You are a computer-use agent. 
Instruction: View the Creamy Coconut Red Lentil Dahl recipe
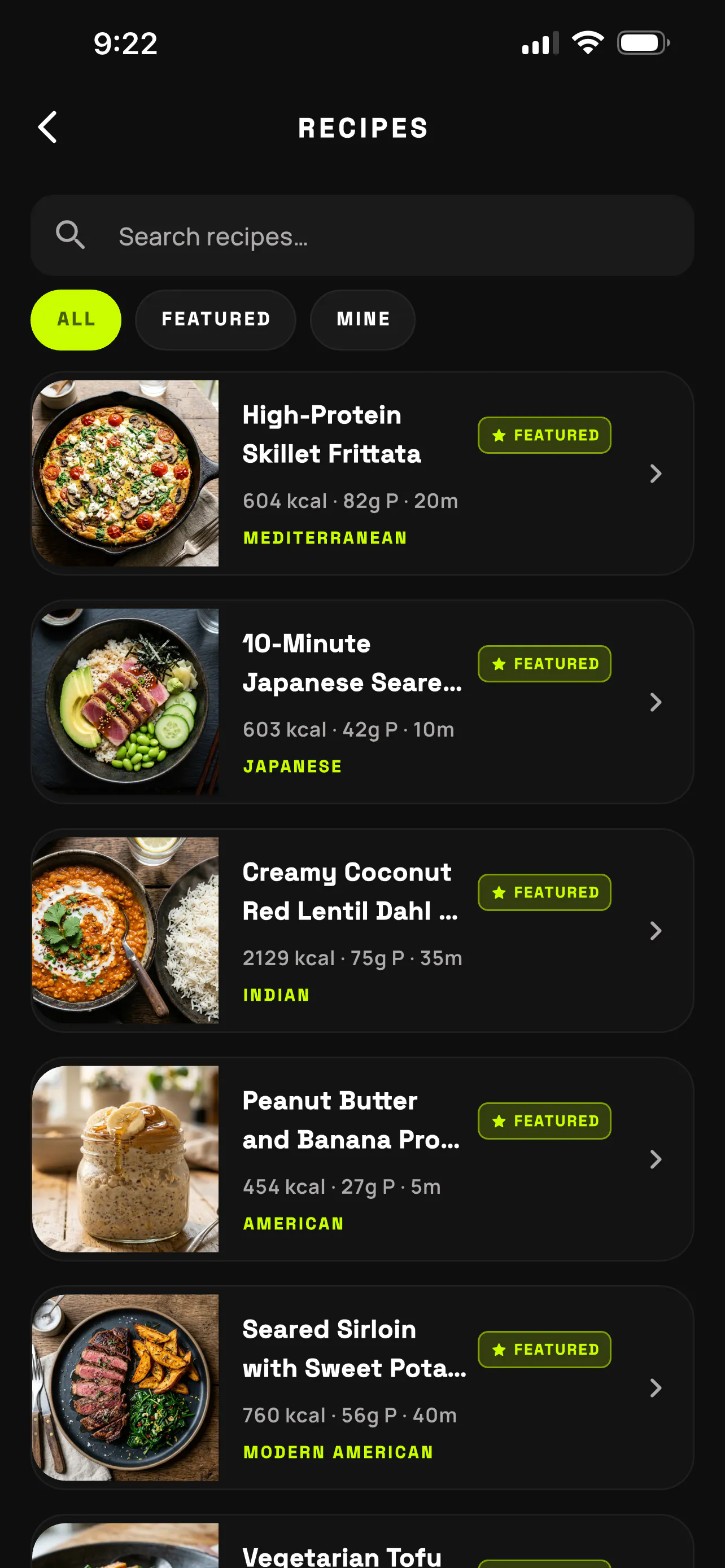(362, 930)
